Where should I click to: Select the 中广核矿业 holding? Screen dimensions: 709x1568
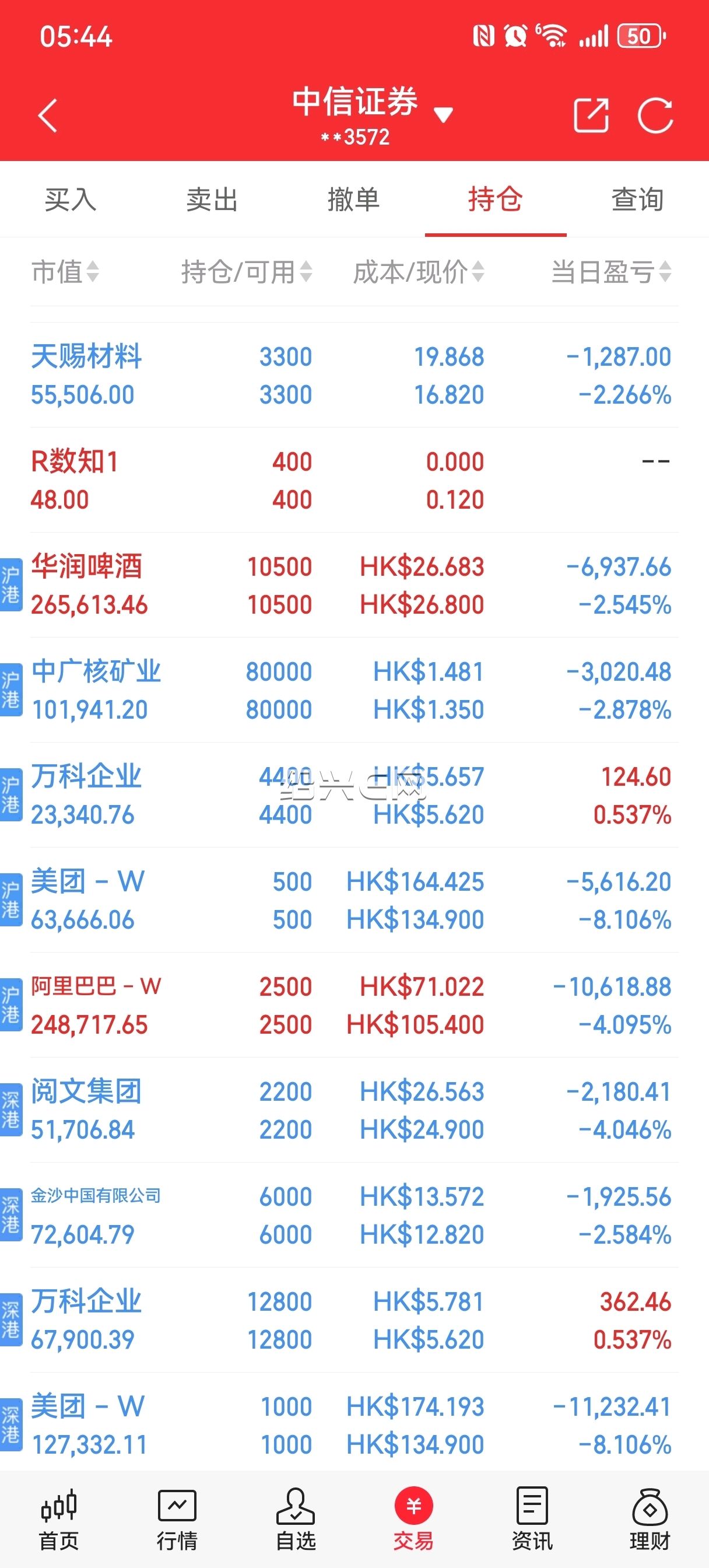click(x=354, y=689)
